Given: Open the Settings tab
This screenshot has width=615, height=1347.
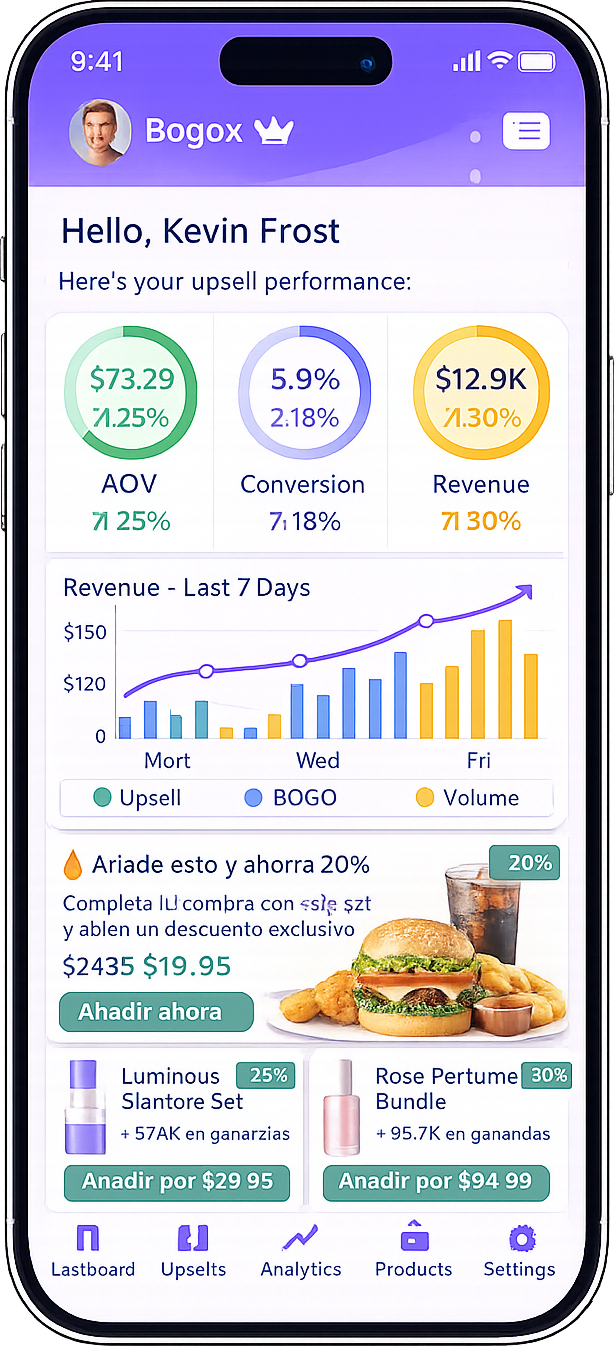Looking at the screenshot, I should click(x=519, y=1251).
